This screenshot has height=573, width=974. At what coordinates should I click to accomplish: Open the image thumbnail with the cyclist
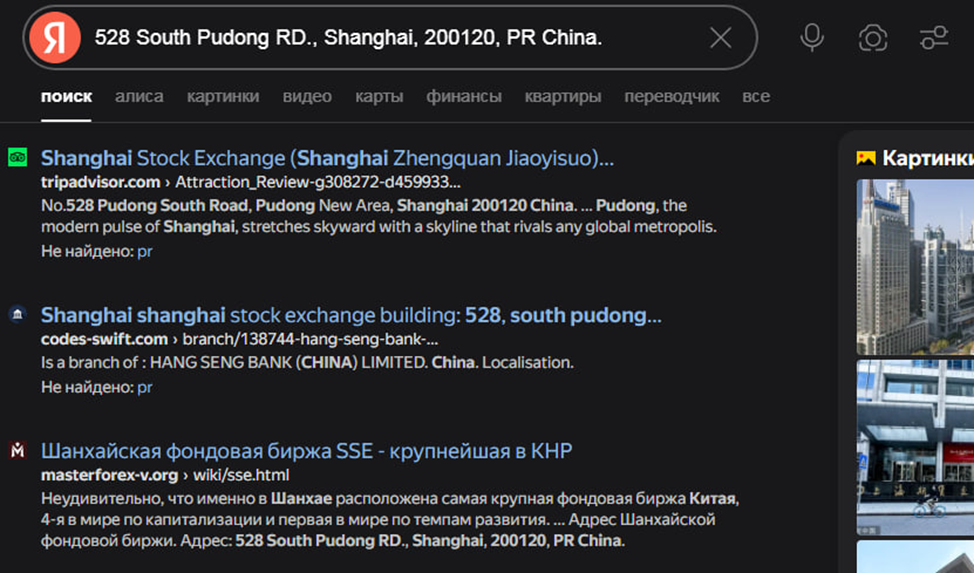click(915, 447)
